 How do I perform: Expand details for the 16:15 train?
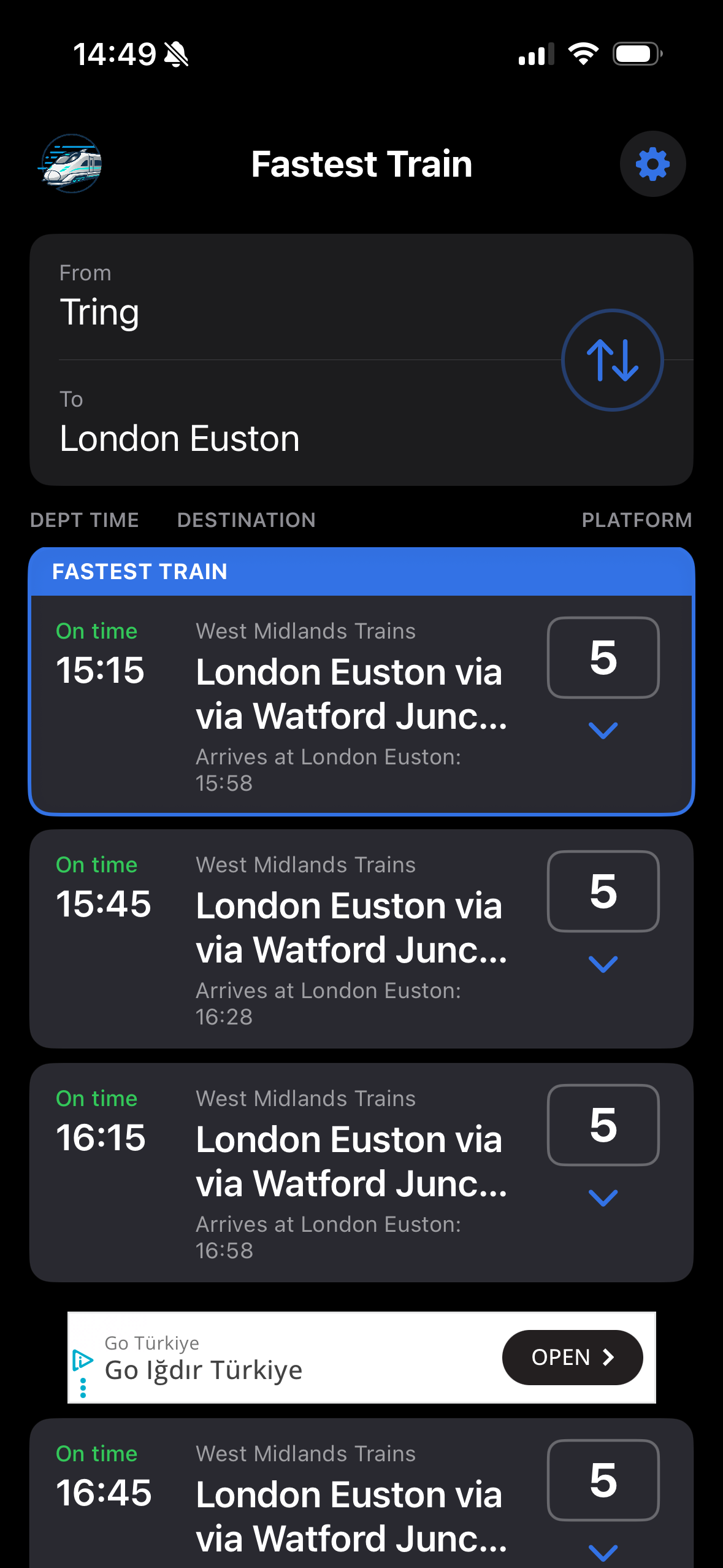pos(603,1197)
